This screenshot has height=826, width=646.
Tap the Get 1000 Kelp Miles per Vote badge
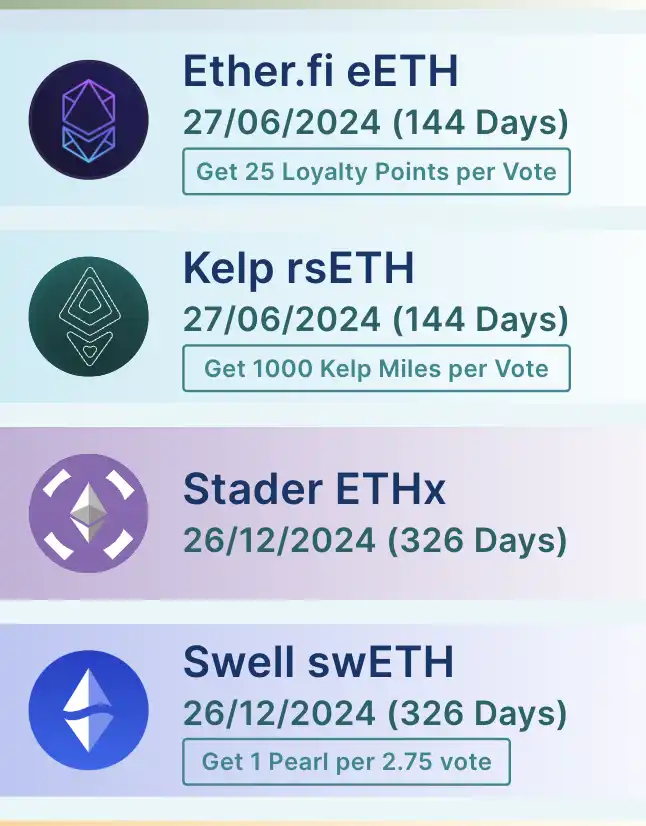pyautogui.click(x=376, y=368)
